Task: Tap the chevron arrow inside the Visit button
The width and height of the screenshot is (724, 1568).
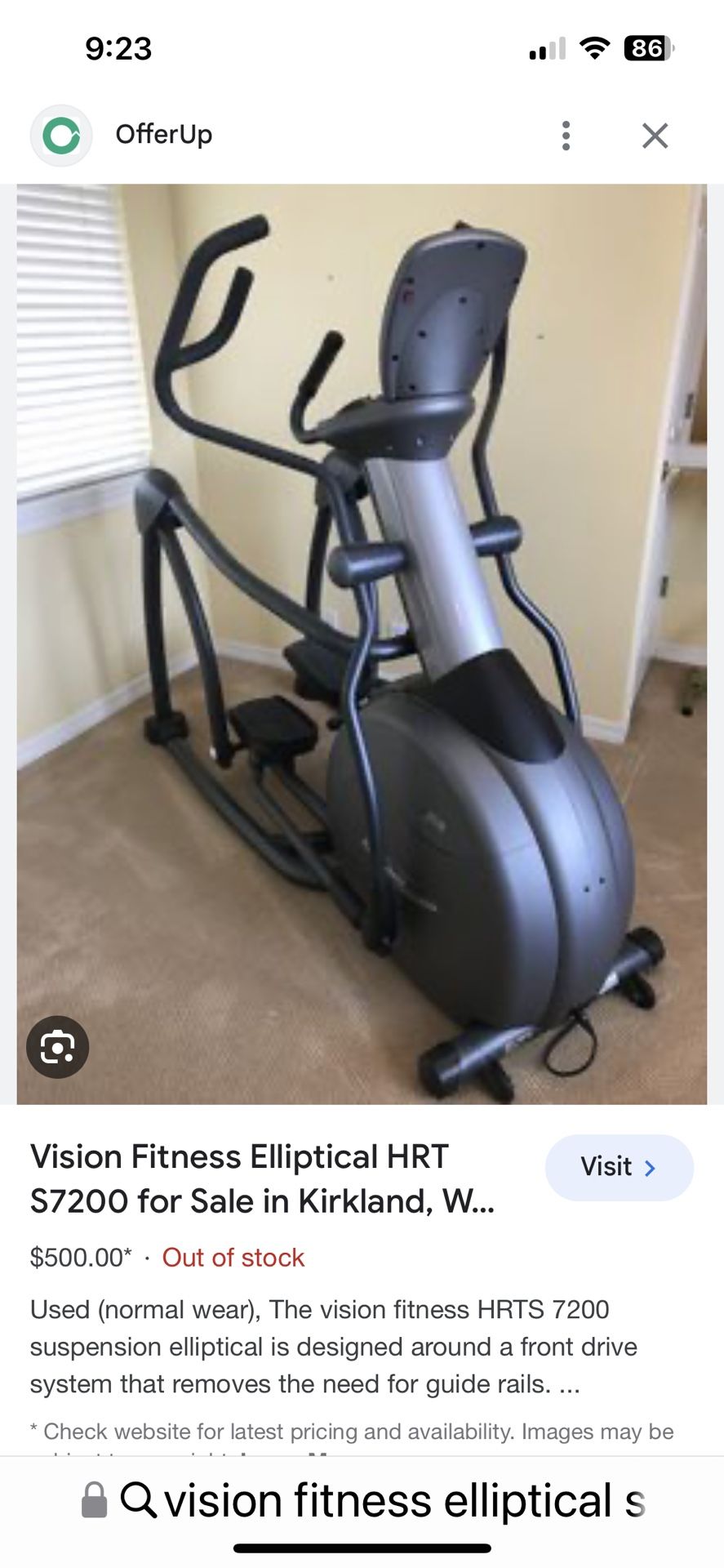Action: click(650, 1168)
